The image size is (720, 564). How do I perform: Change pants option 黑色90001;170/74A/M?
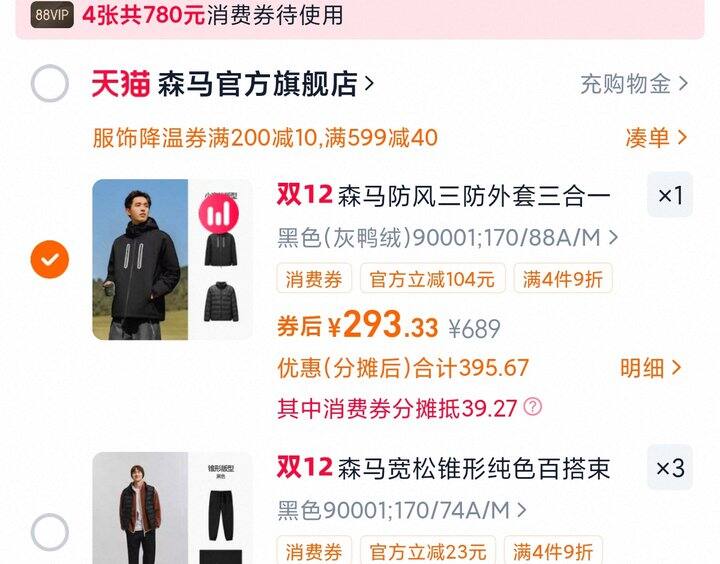point(402,510)
